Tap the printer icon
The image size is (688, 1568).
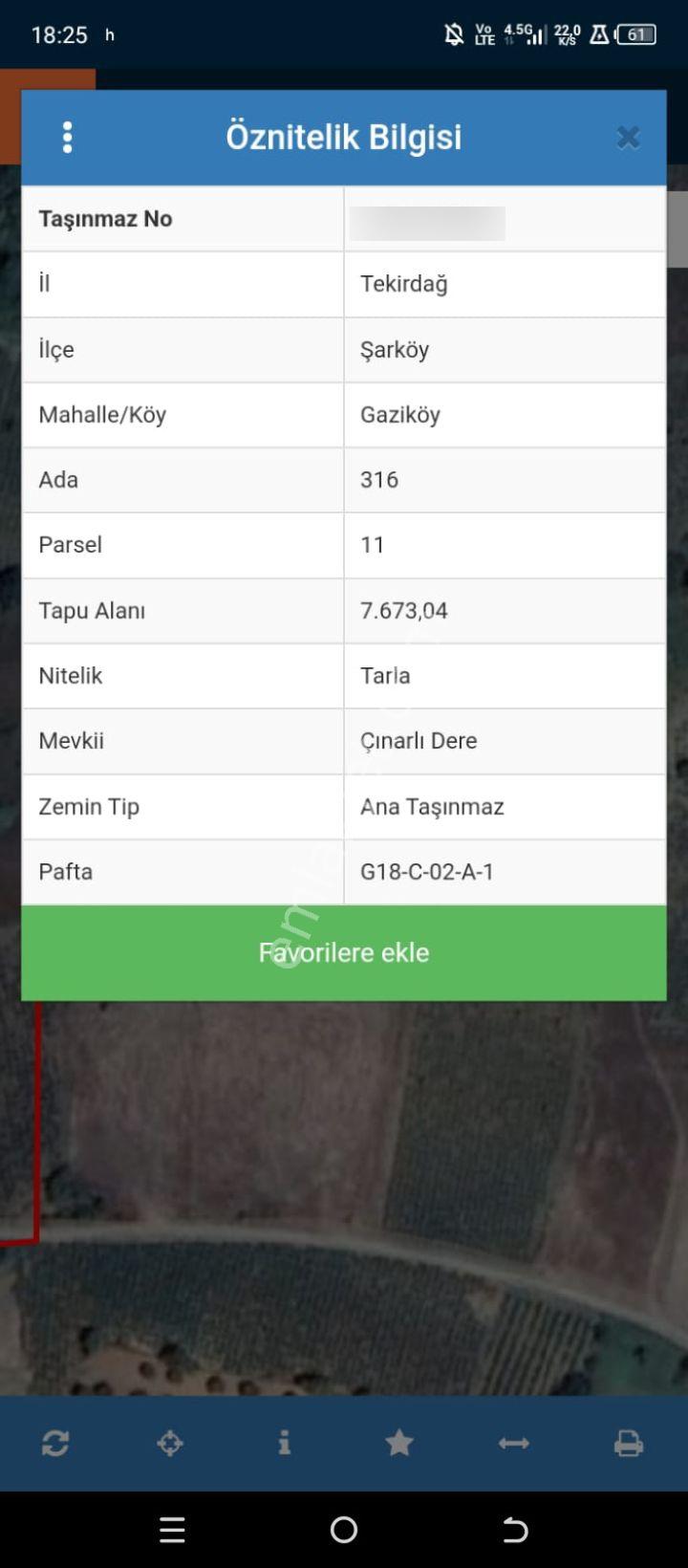pyautogui.click(x=629, y=1443)
